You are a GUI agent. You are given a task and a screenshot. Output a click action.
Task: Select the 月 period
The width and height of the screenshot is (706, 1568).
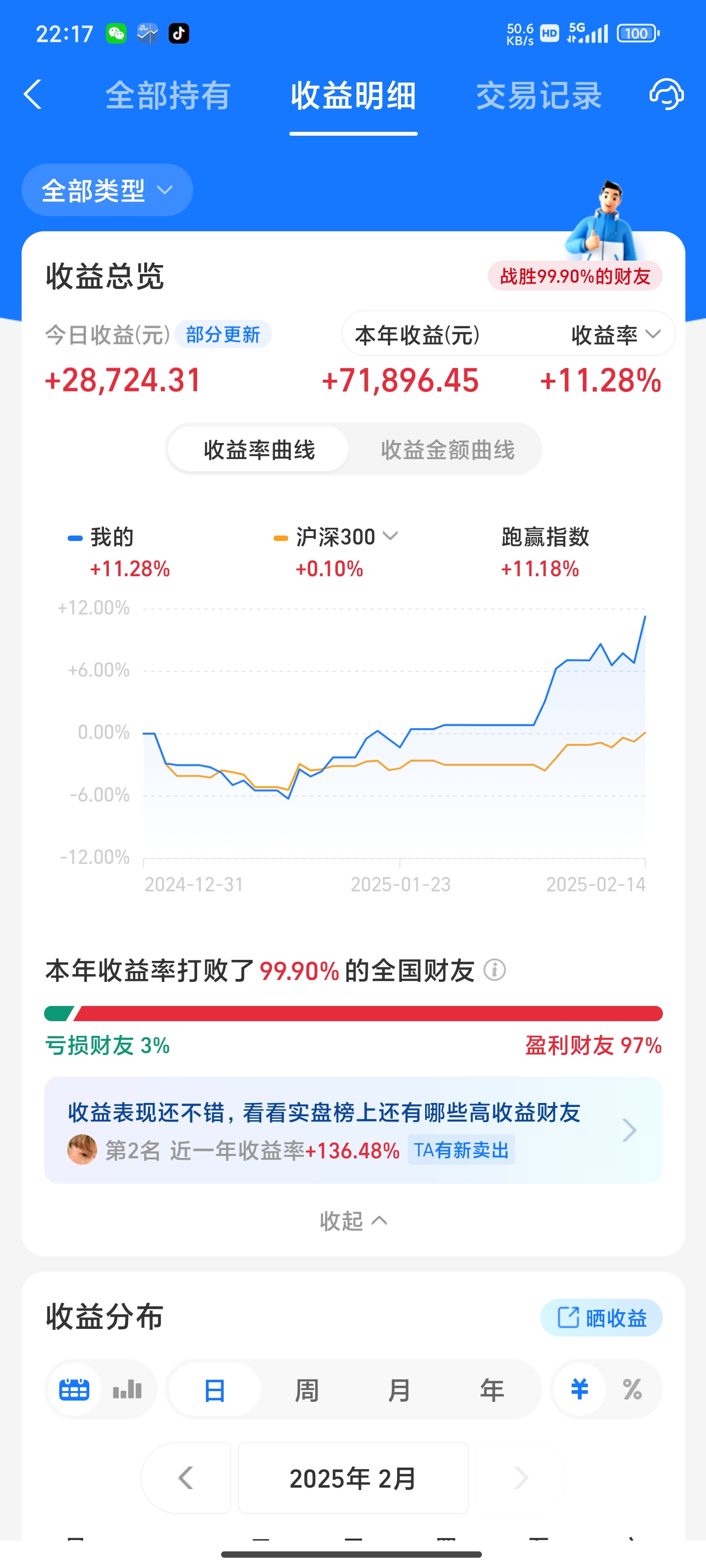coord(400,1390)
